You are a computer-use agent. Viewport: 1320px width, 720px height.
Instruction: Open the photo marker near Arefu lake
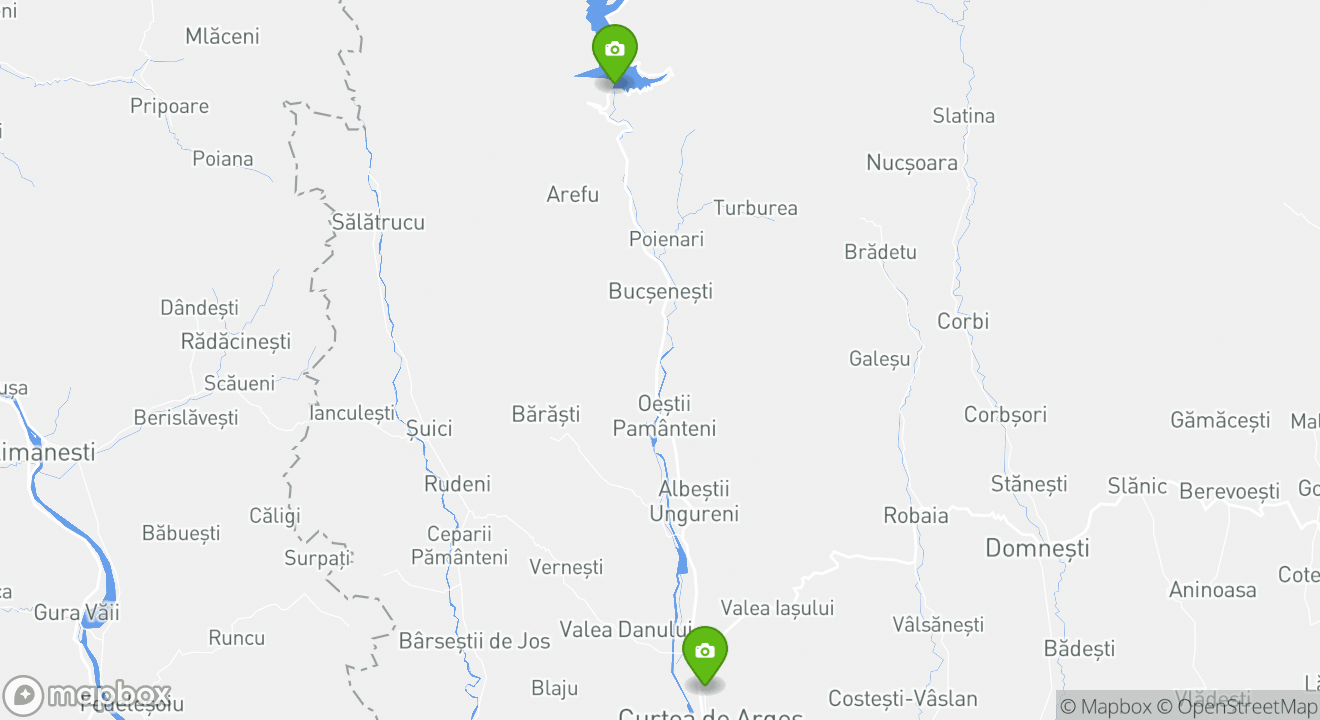[x=614, y=51]
